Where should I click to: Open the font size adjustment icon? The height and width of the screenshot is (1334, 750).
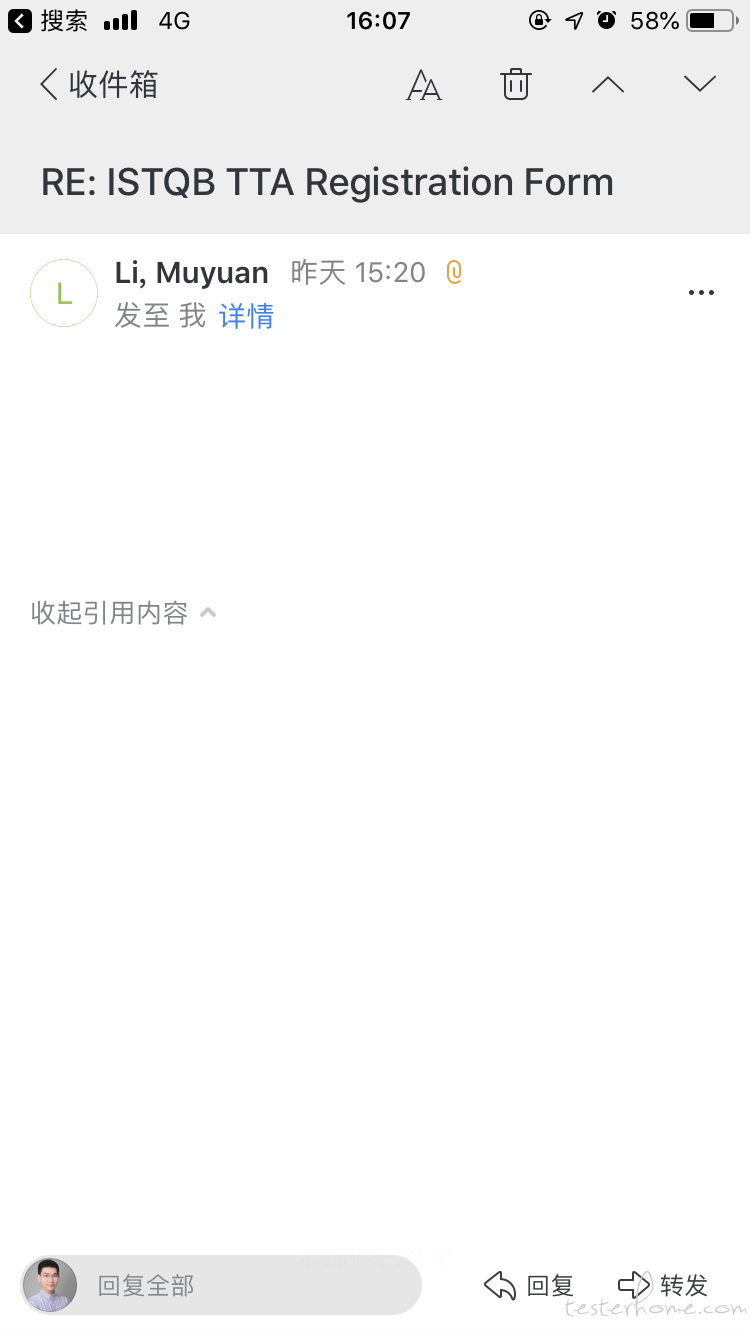pyautogui.click(x=423, y=85)
